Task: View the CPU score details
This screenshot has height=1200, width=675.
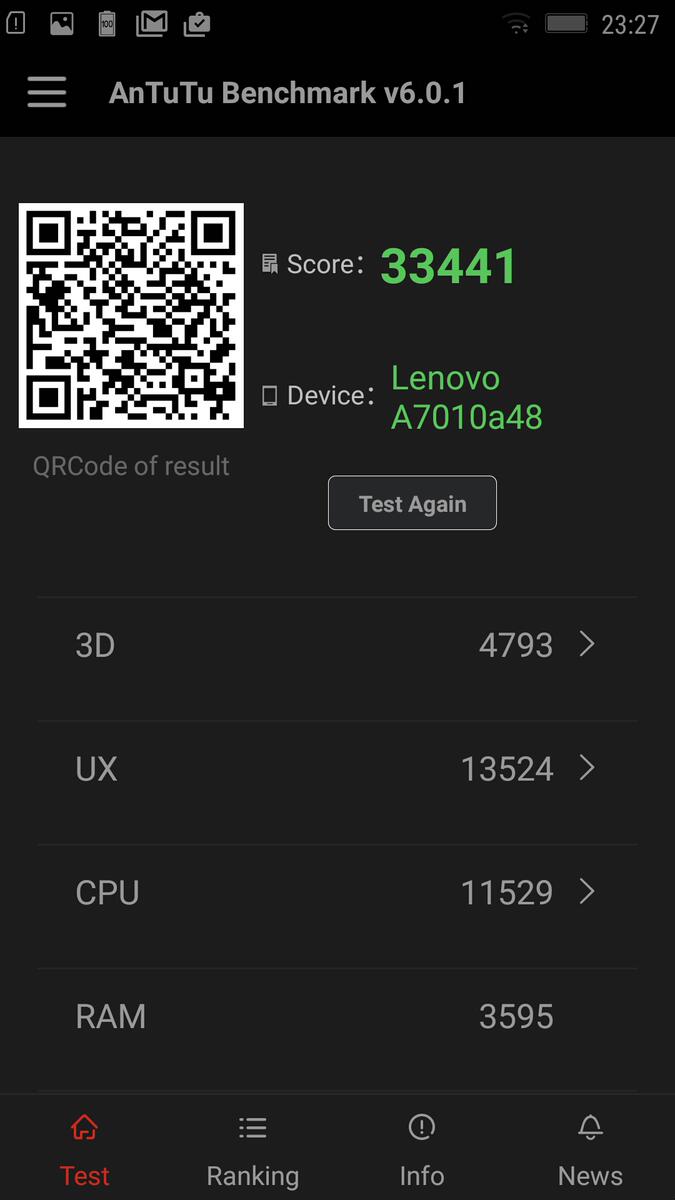Action: click(x=337, y=892)
